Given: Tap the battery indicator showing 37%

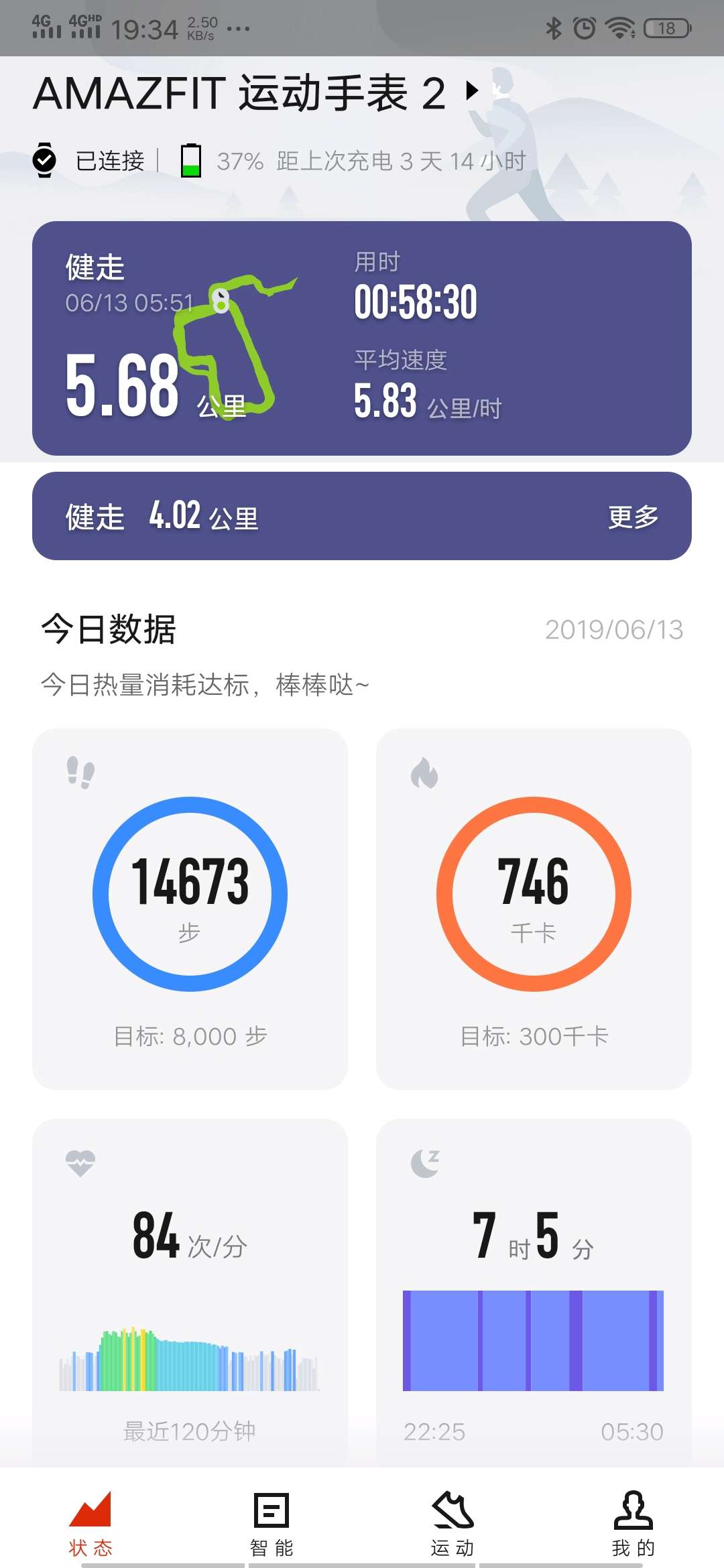Looking at the screenshot, I should (x=192, y=160).
